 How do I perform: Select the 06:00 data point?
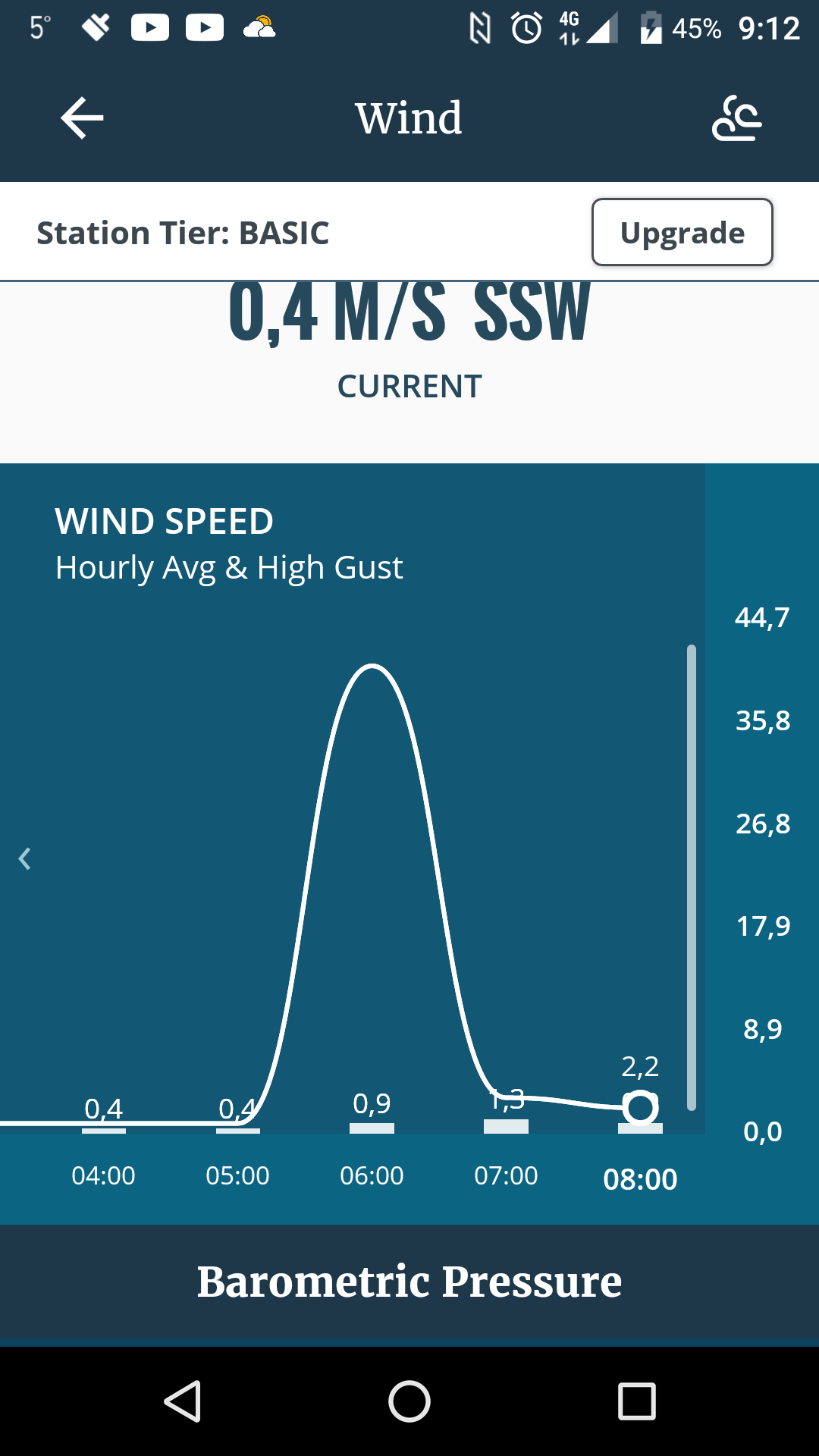click(372, 1175)
